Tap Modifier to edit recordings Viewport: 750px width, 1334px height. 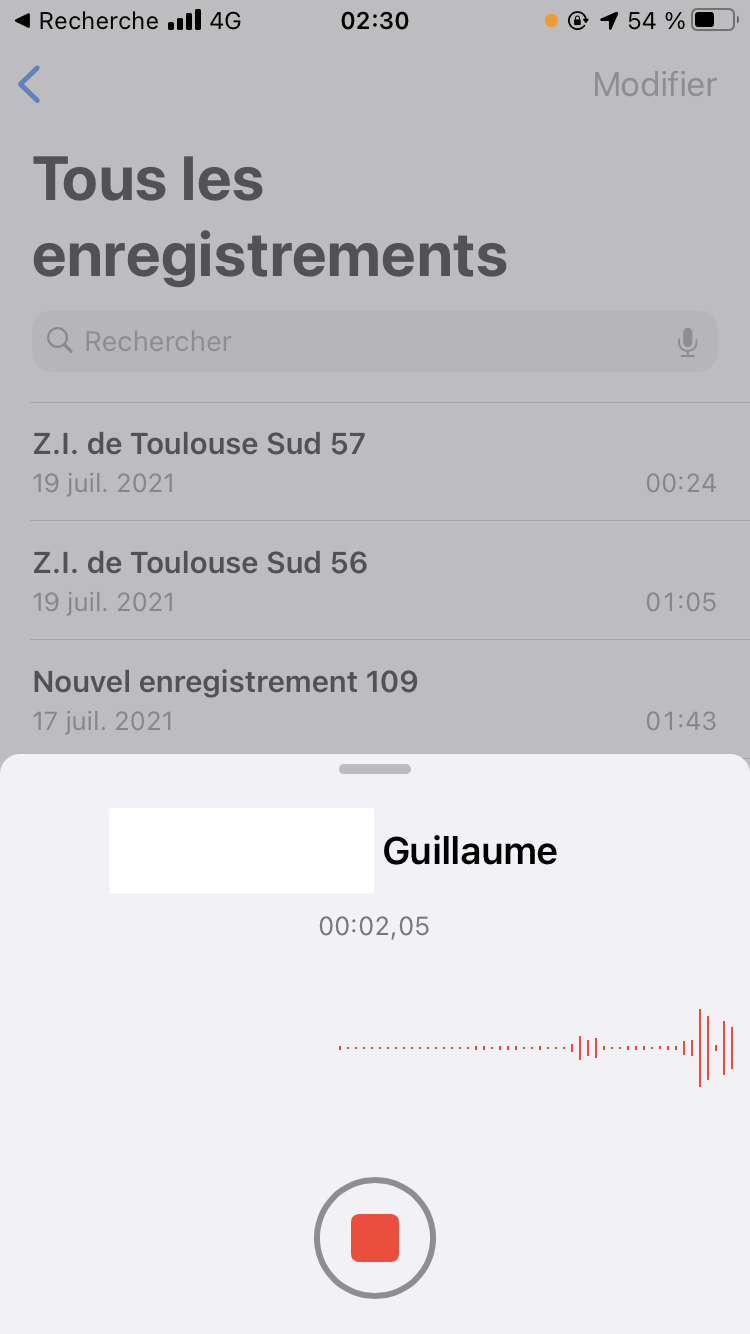point(654,85)
